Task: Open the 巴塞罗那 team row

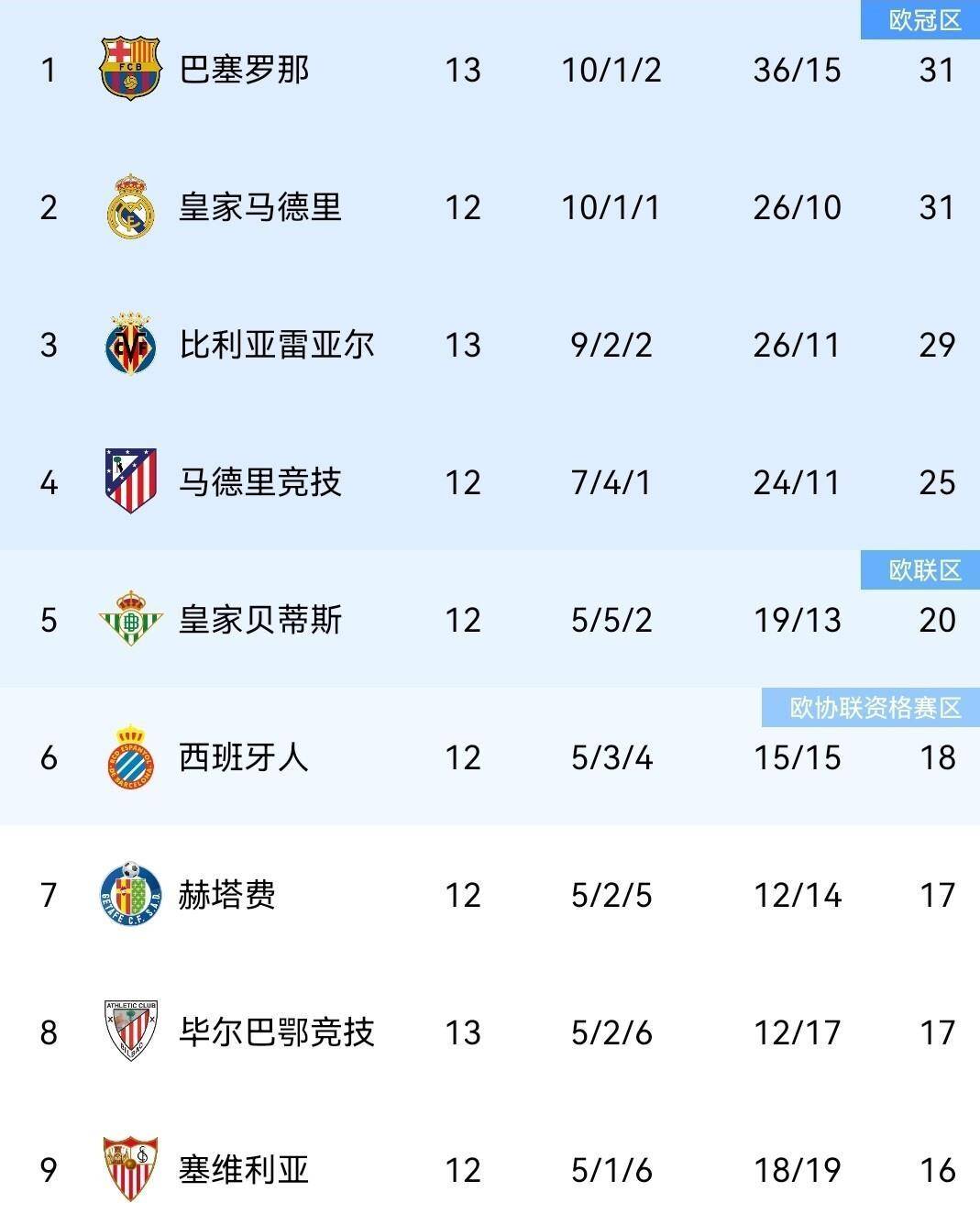Action: (244, 70)
